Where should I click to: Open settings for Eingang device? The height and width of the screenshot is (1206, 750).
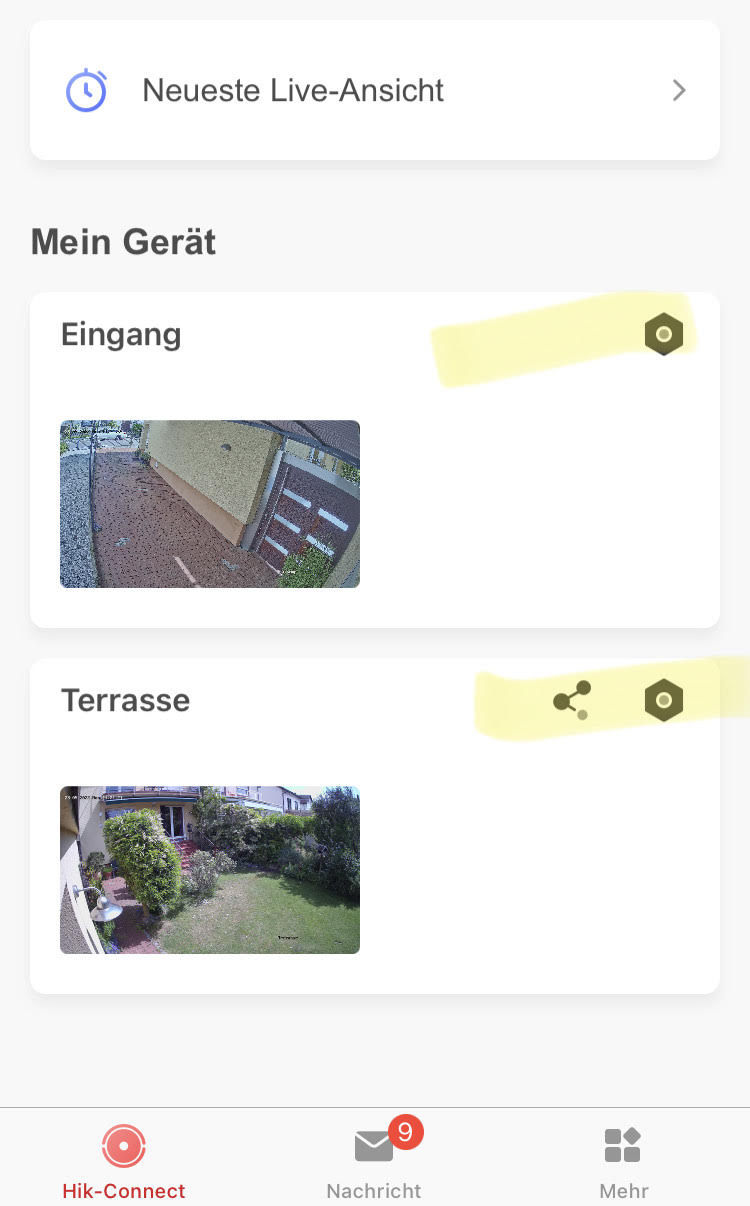(x=663, y=334)
